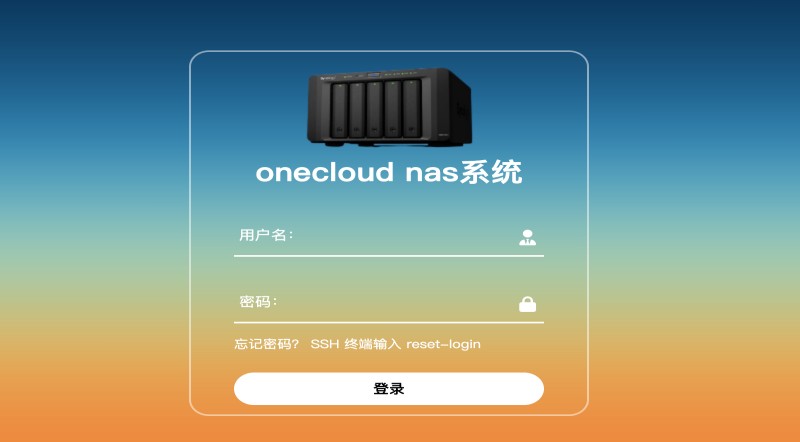Tap the 用户名 username field

point(400,237)
